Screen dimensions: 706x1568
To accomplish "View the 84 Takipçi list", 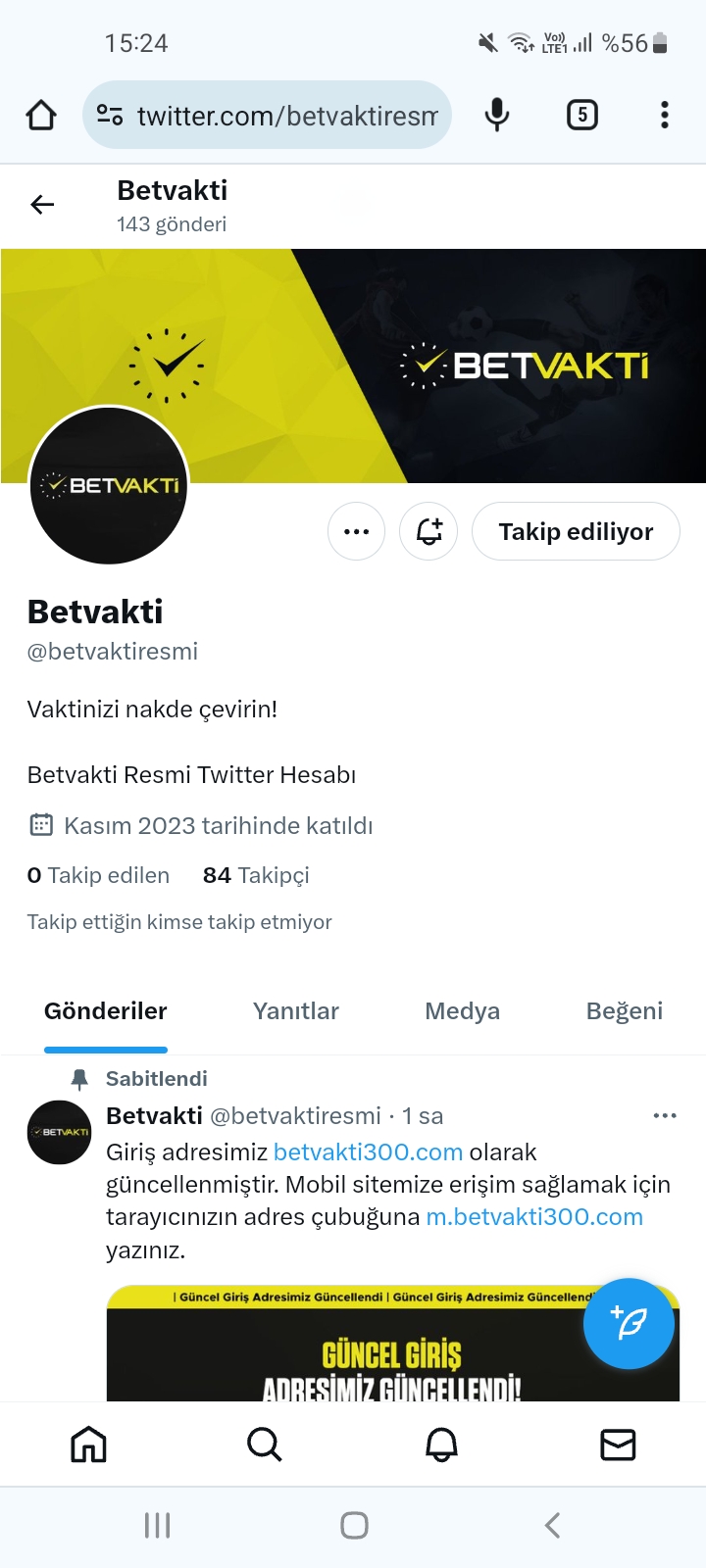I will coord(256,875).
